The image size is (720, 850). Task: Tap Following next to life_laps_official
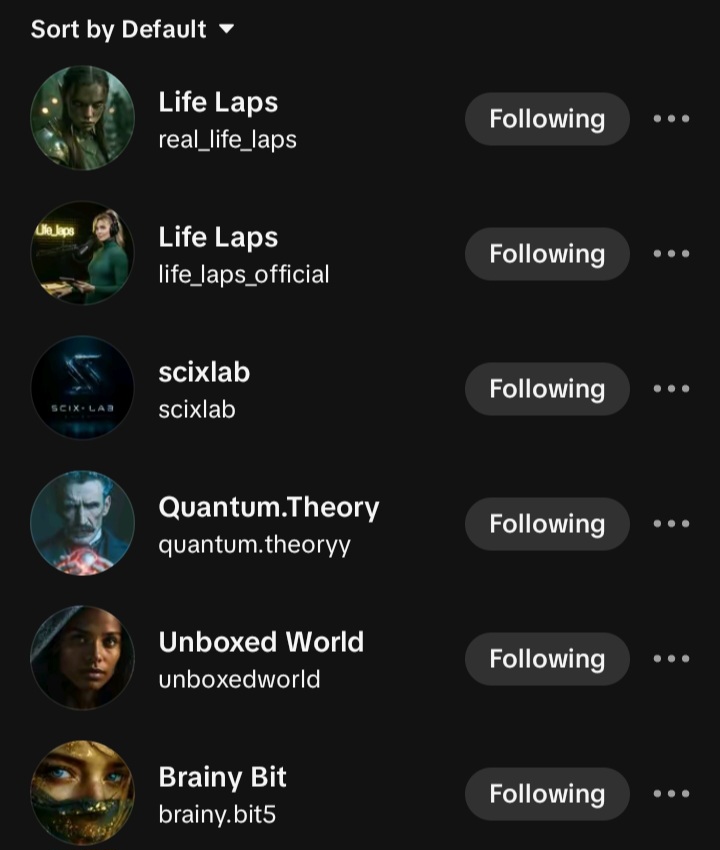[546, 254]
